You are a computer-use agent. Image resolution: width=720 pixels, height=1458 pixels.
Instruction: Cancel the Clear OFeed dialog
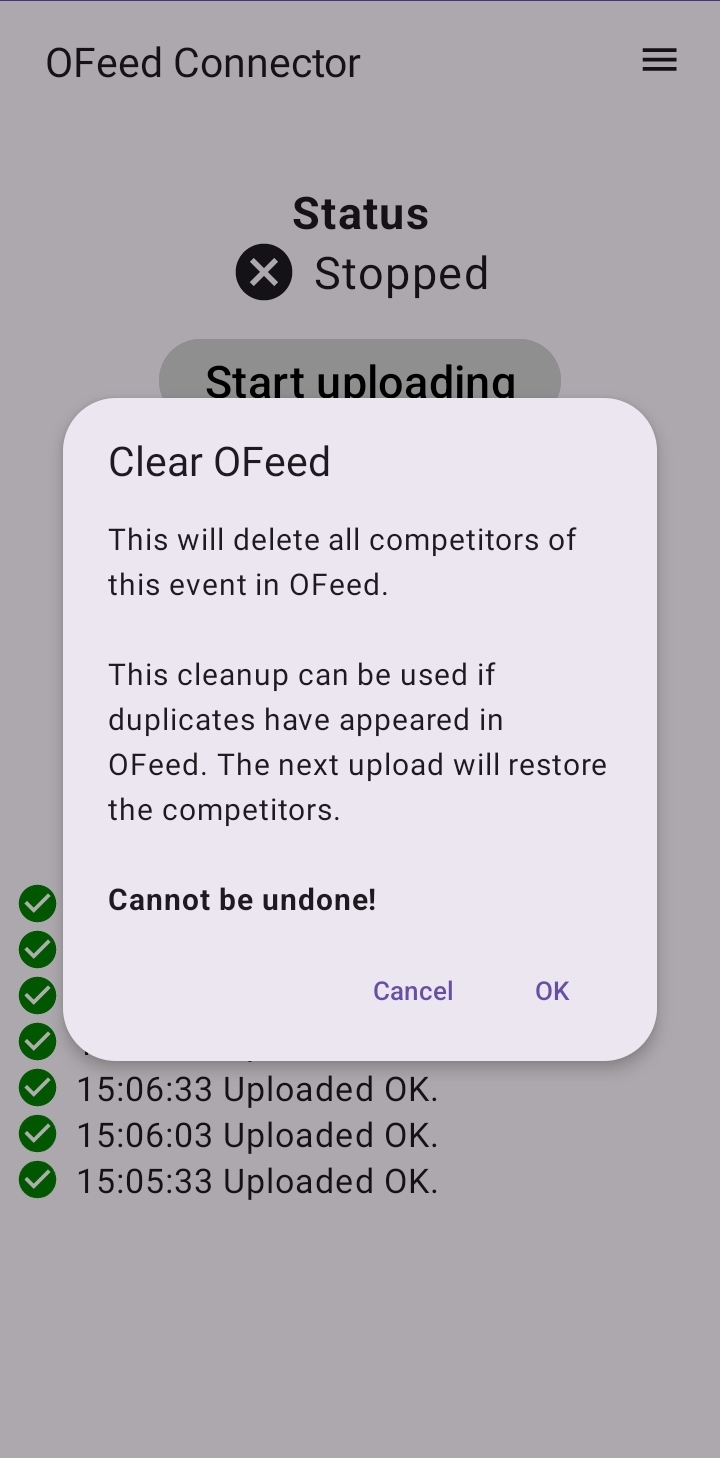point(413,991)
